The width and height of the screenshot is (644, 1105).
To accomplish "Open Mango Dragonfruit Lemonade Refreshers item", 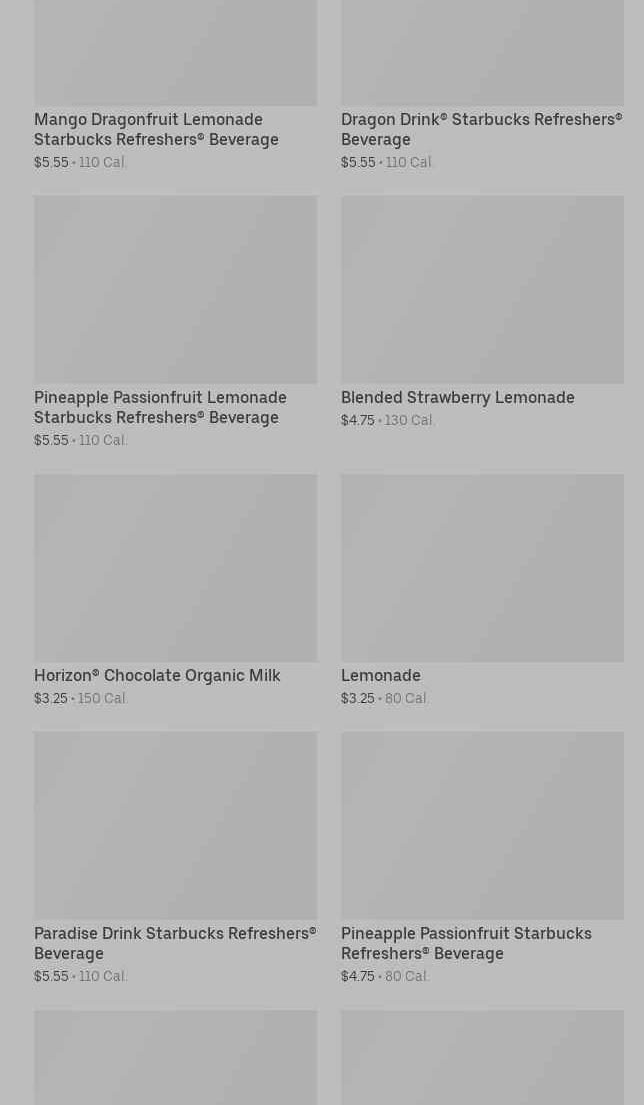I will [x=156, y=129].
